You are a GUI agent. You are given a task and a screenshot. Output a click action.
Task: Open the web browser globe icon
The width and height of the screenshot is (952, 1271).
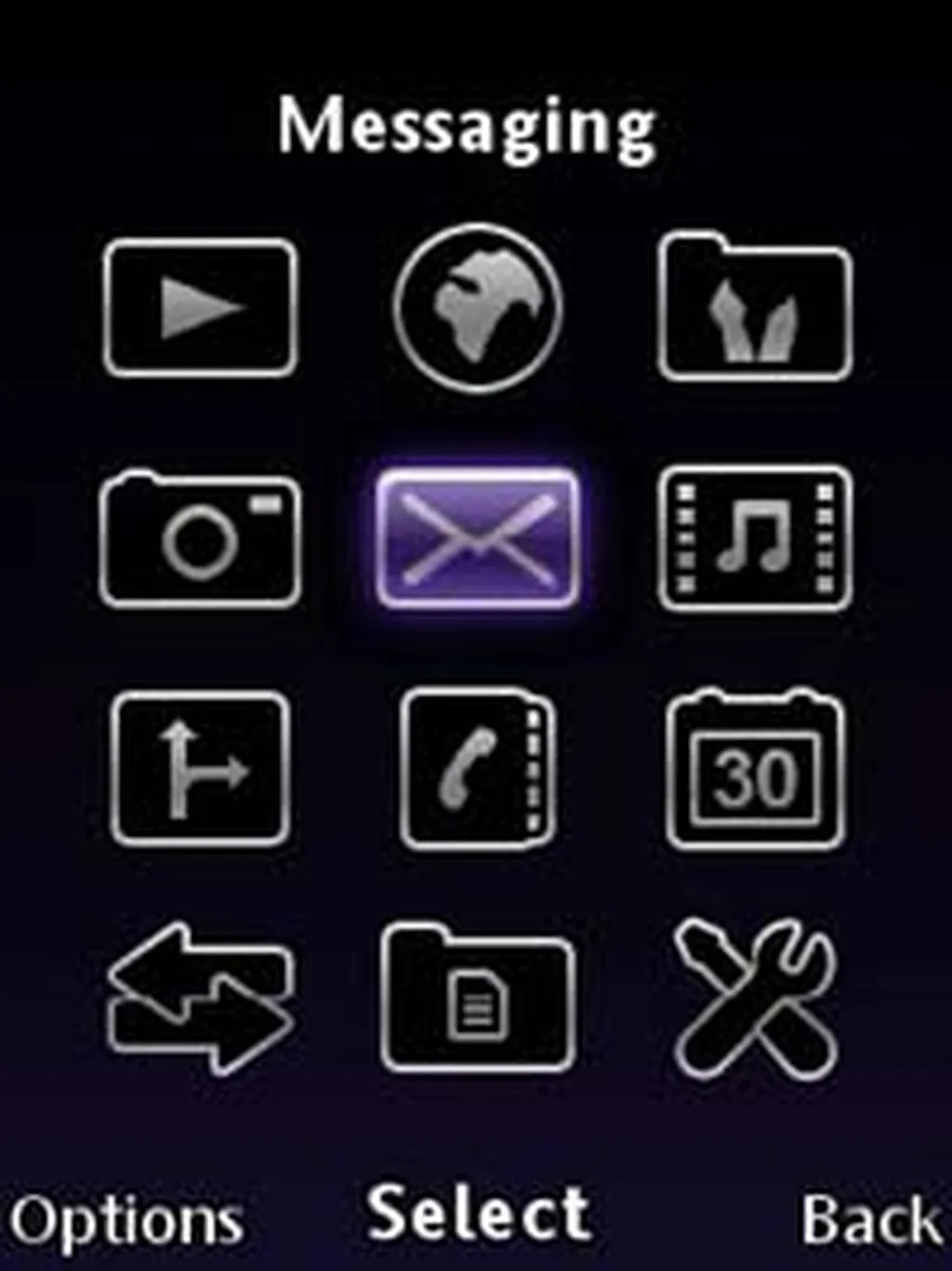pyautogui.click(x=477, y=308)
